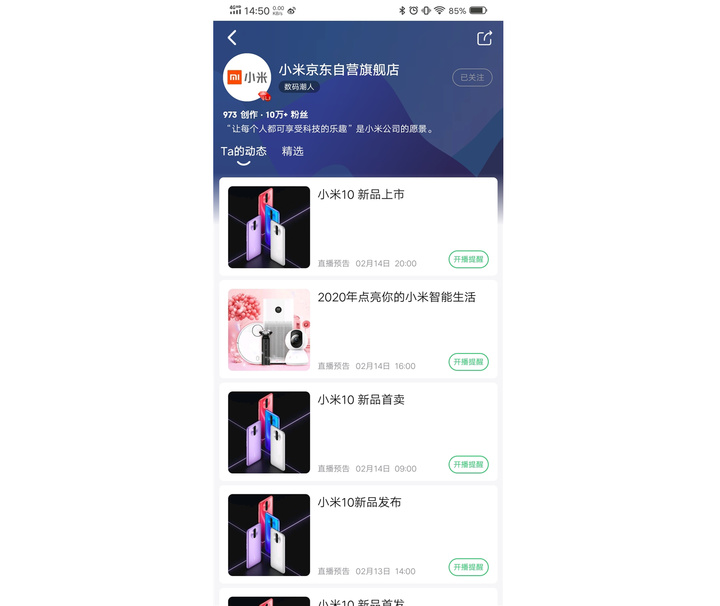This screenshot has width=720, height=606.
Task: Enable 开播提醒 for 小米10新品发布
Action: [x=468, y=567]
